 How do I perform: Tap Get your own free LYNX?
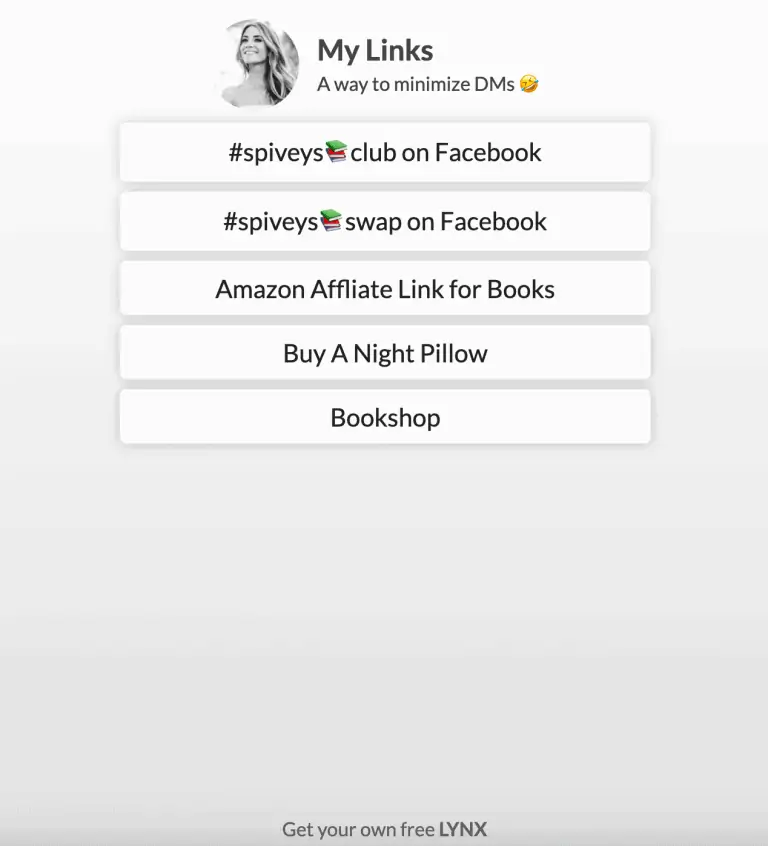pos(385,829)
